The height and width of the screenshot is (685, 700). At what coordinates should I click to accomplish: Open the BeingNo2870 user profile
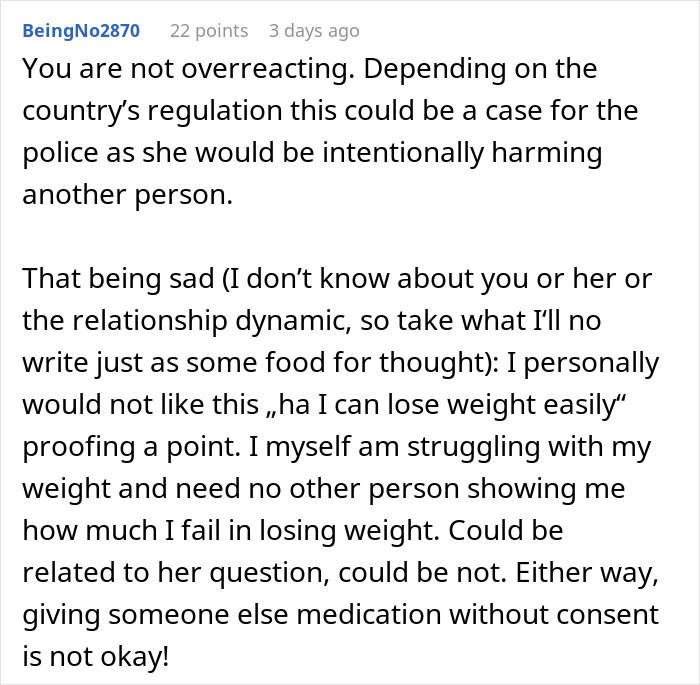80,31
